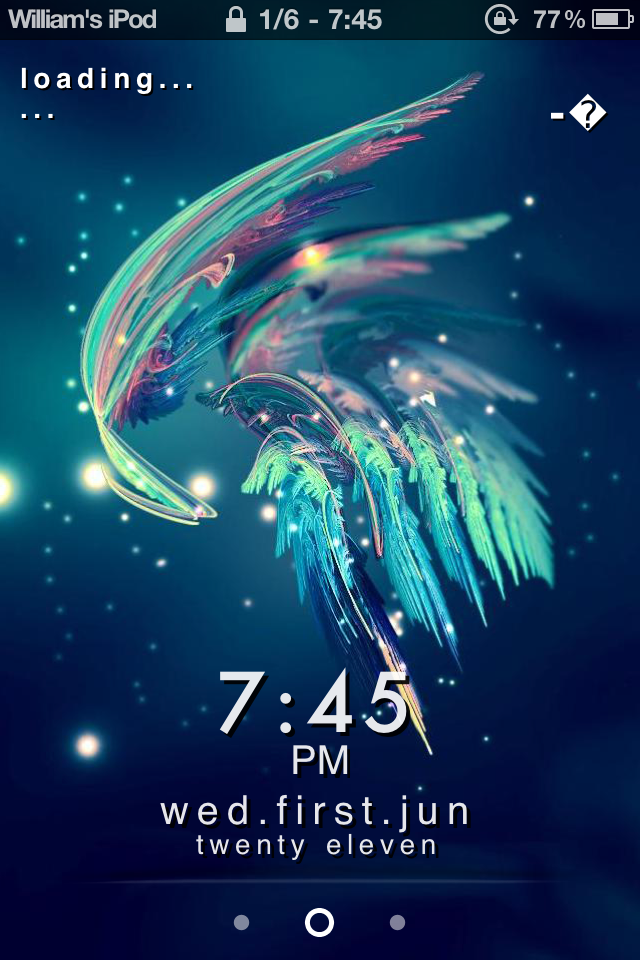This screenshot has height=960, width=640.
Task: Tap the left page indicator dot
Action: pyautogui.click(x=241, y=922)
